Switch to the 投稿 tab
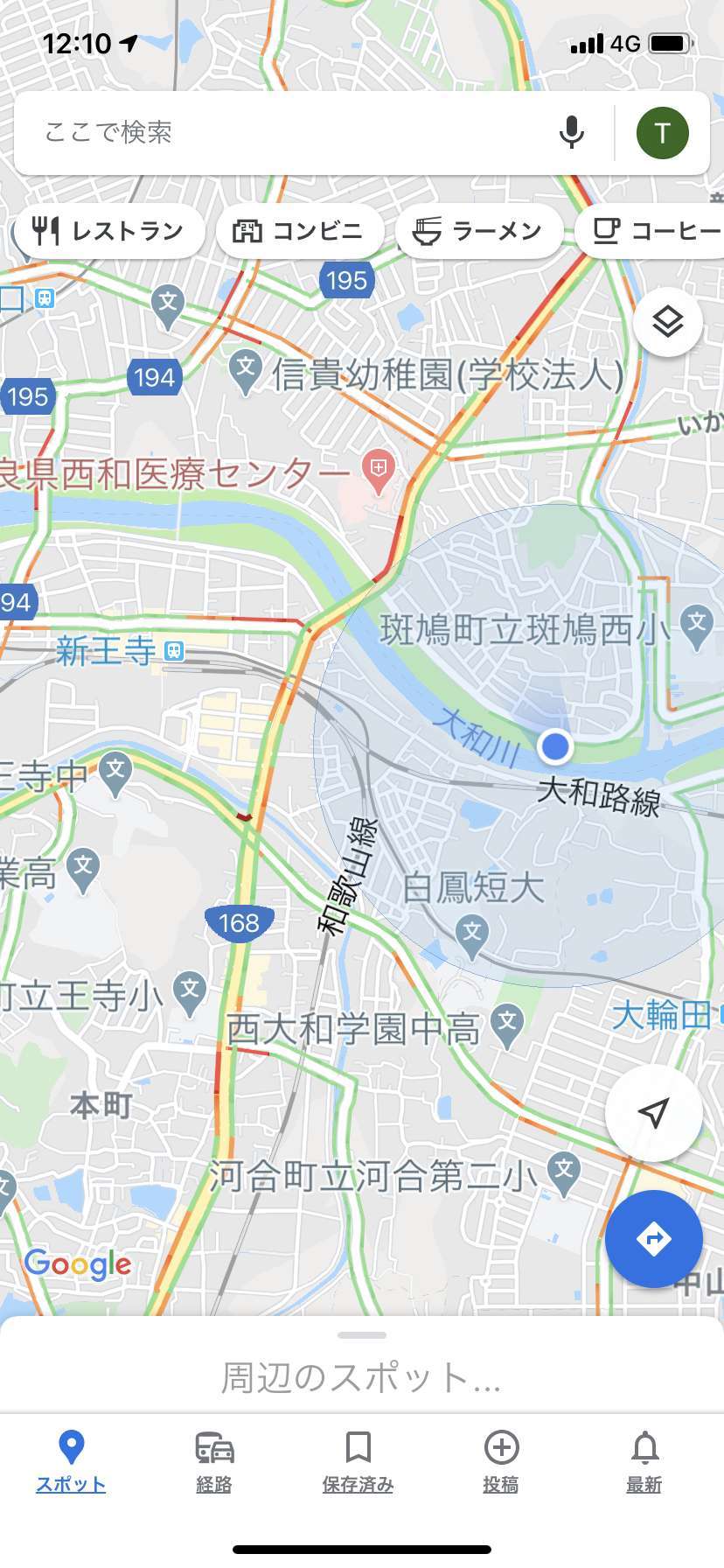 click(x=501, y=1462)
